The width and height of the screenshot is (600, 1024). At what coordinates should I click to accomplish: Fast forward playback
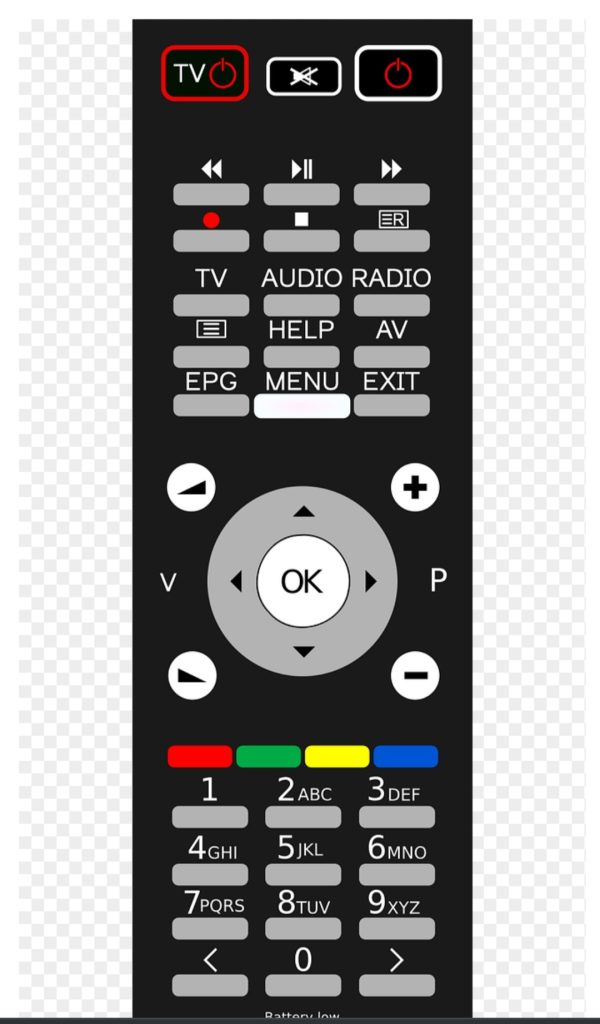[391, 194]
